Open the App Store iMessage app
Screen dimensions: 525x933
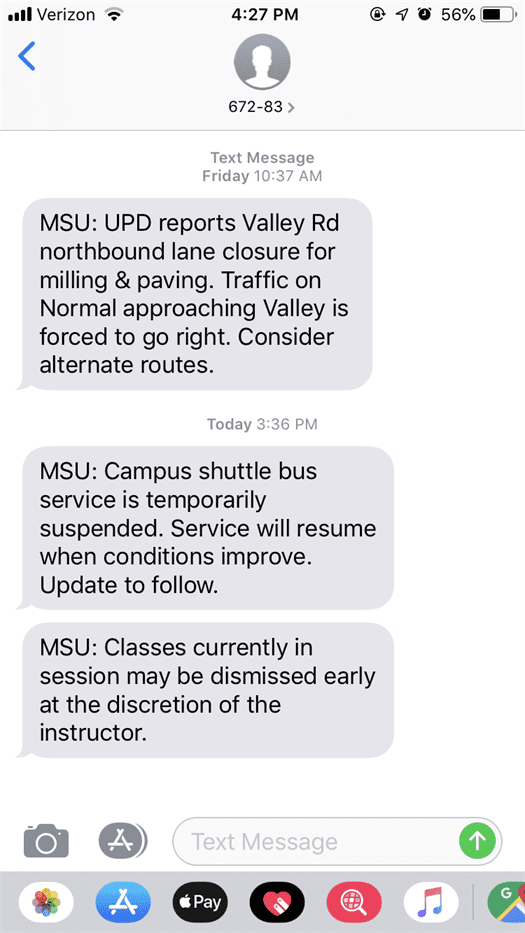(x=123, y=902)
